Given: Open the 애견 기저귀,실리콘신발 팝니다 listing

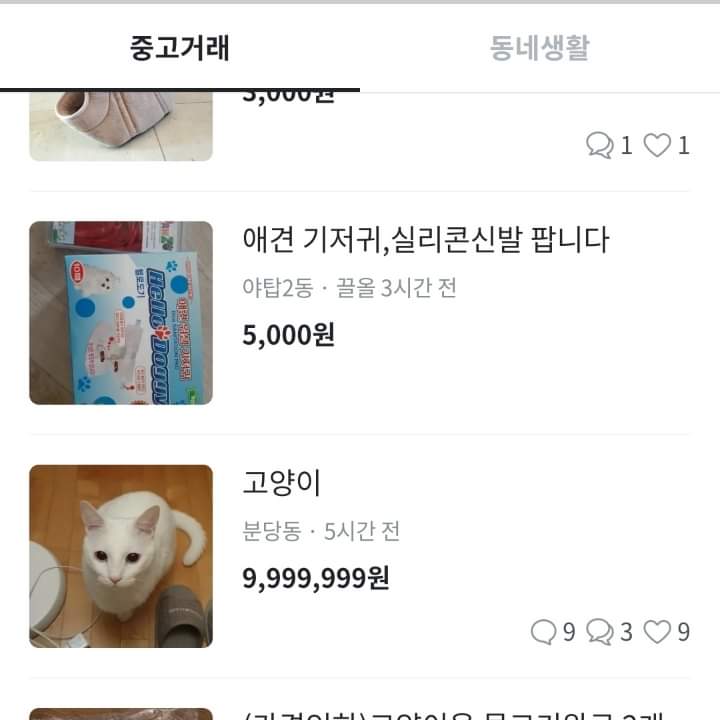Looking at the screenshot, I should coord(425,240).
